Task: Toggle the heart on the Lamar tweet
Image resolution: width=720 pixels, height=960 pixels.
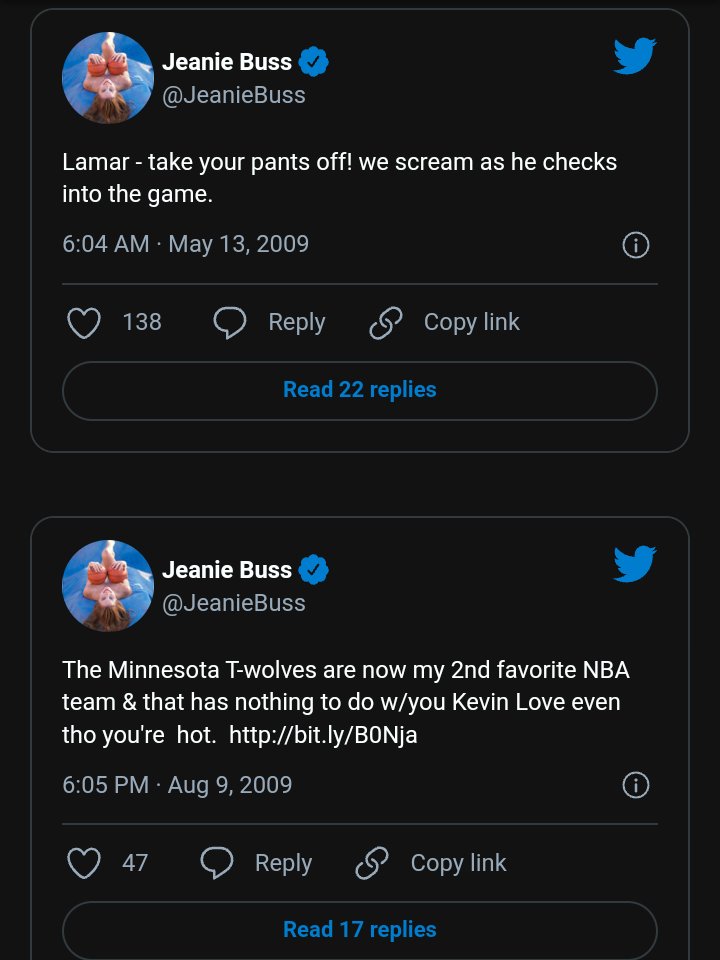Action: point(83,322)
